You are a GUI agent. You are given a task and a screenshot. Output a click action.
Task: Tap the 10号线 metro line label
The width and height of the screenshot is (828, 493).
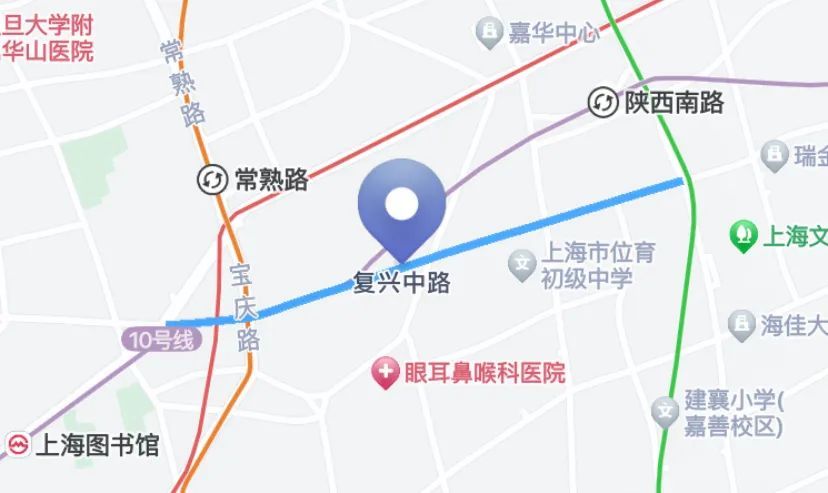pos(162,339)
